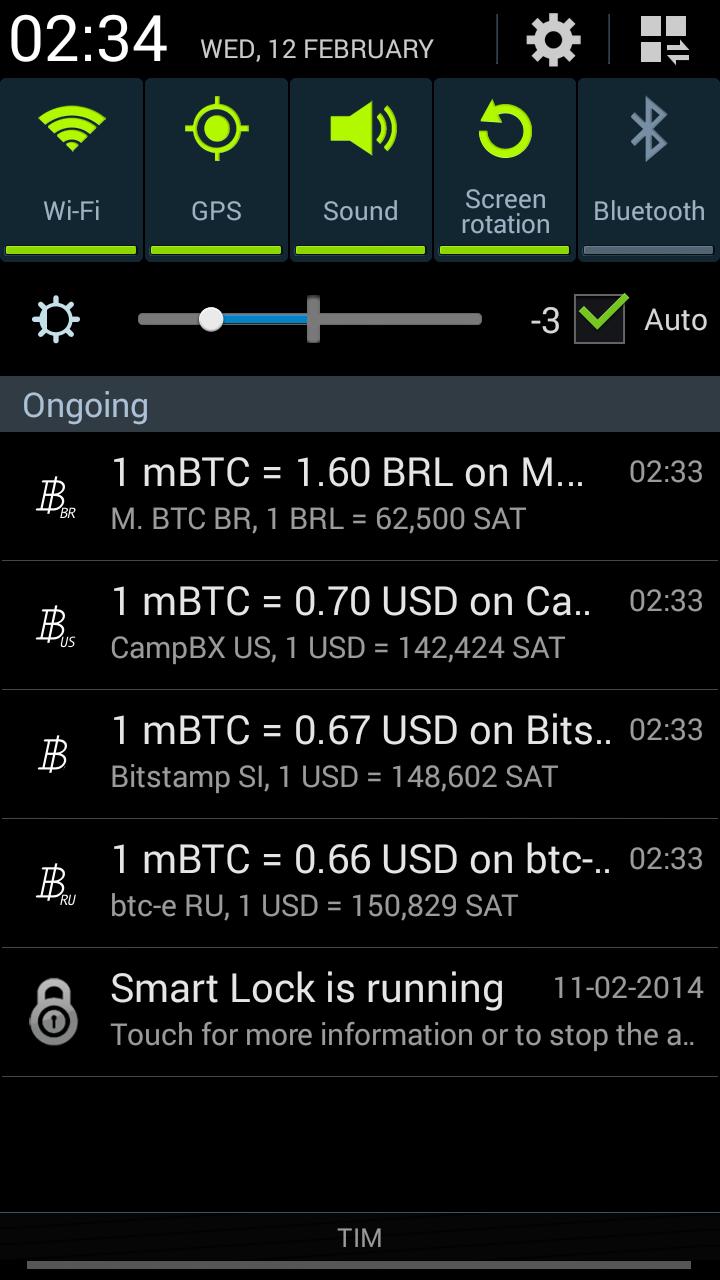Screen dimensions: 720x1280
Task: Uncheck the Auto brightness checkbox
Action: (600, 319)
